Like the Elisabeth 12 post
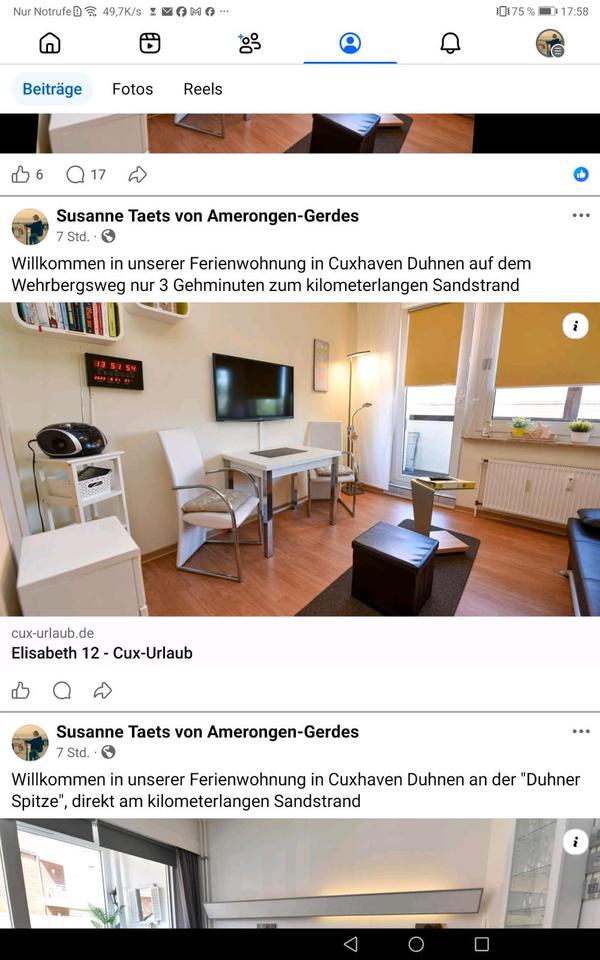The width and height of the screenshot is (600, 960). (21, 690)
